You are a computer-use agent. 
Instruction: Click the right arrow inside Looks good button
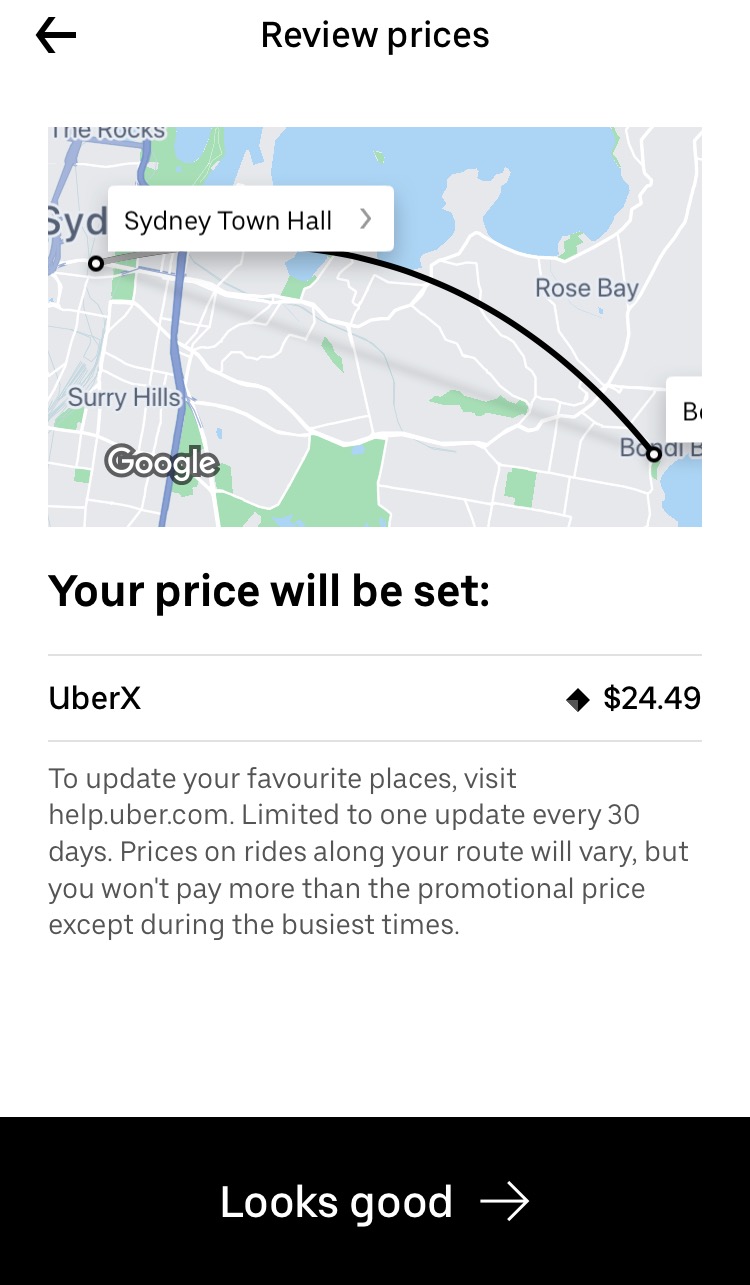pyautogui.click(x=506, y=1201)
